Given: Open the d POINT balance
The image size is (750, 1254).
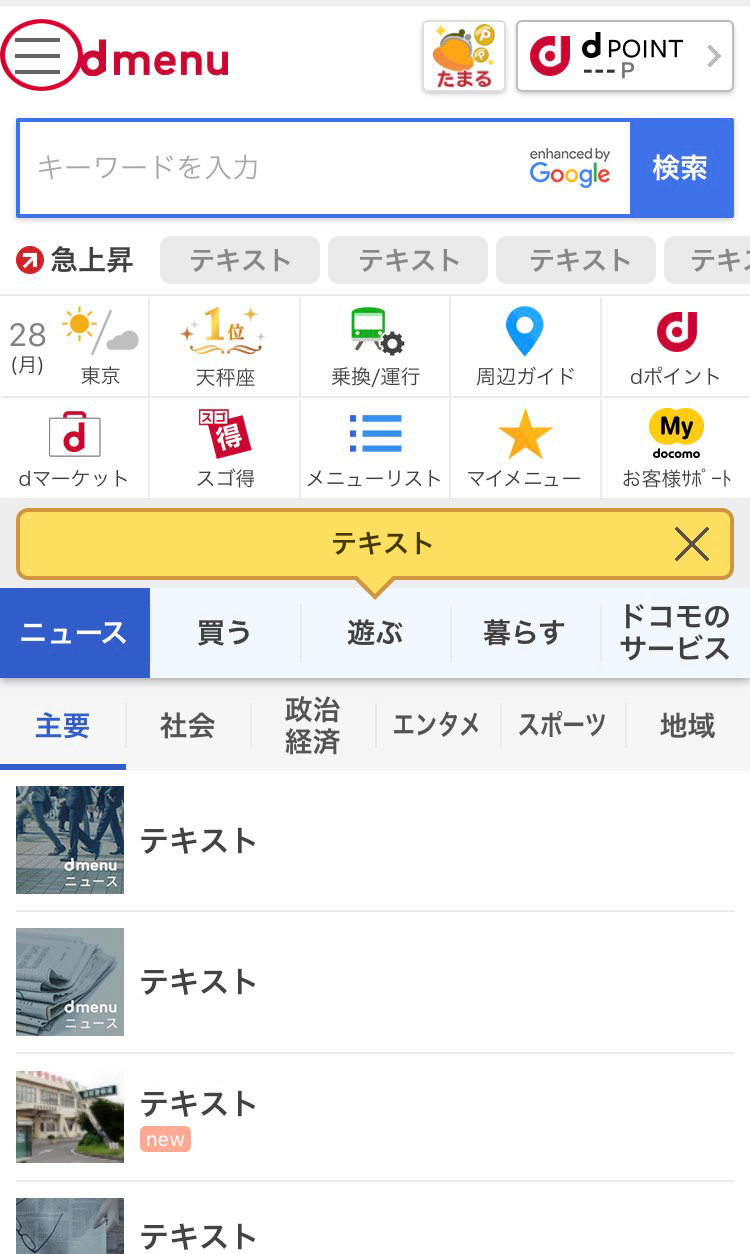Looking at the screenshot, I should [x=624, y=57].
